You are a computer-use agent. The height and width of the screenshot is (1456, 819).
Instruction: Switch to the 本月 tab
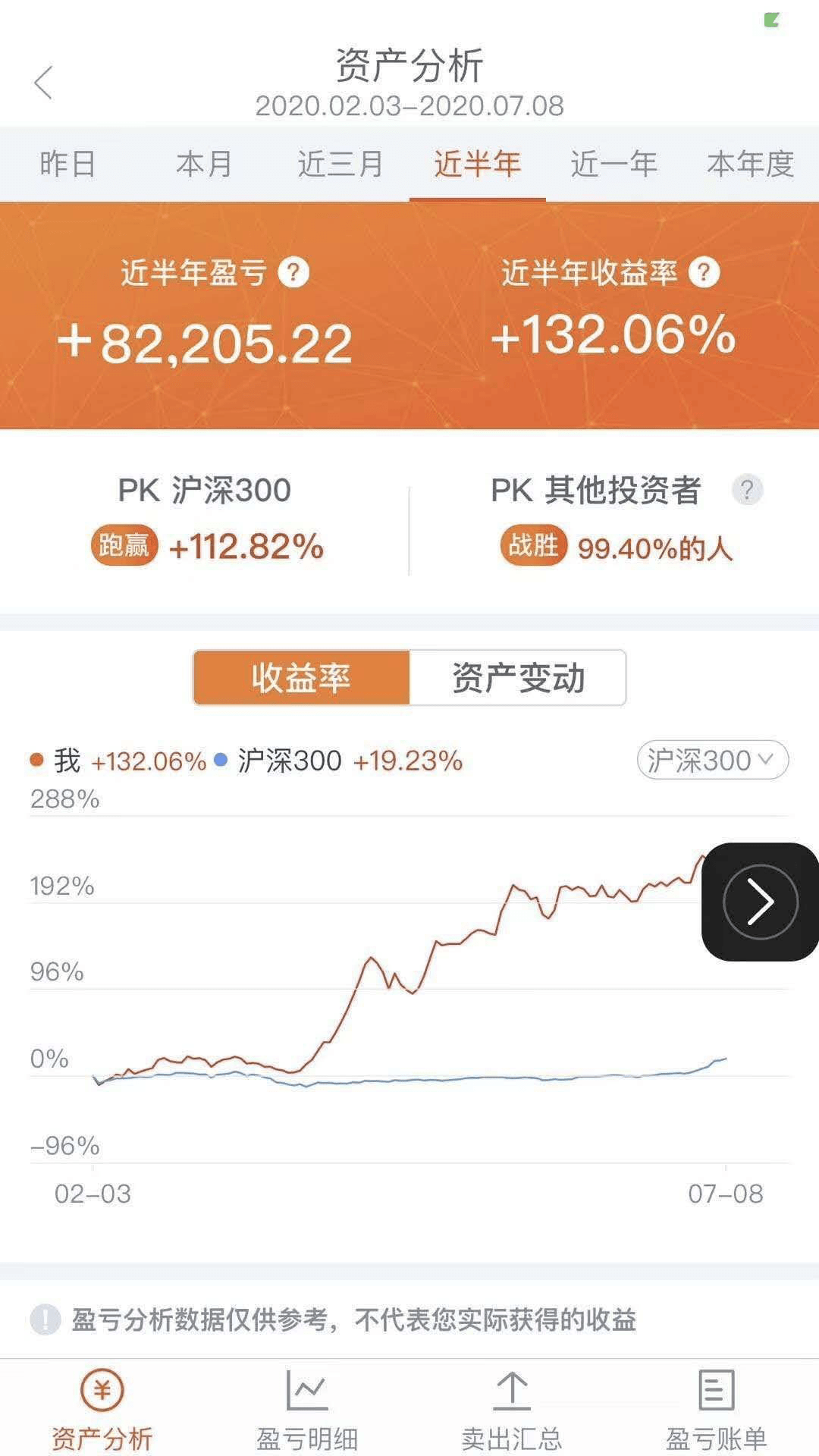click(x=204, y=164)
